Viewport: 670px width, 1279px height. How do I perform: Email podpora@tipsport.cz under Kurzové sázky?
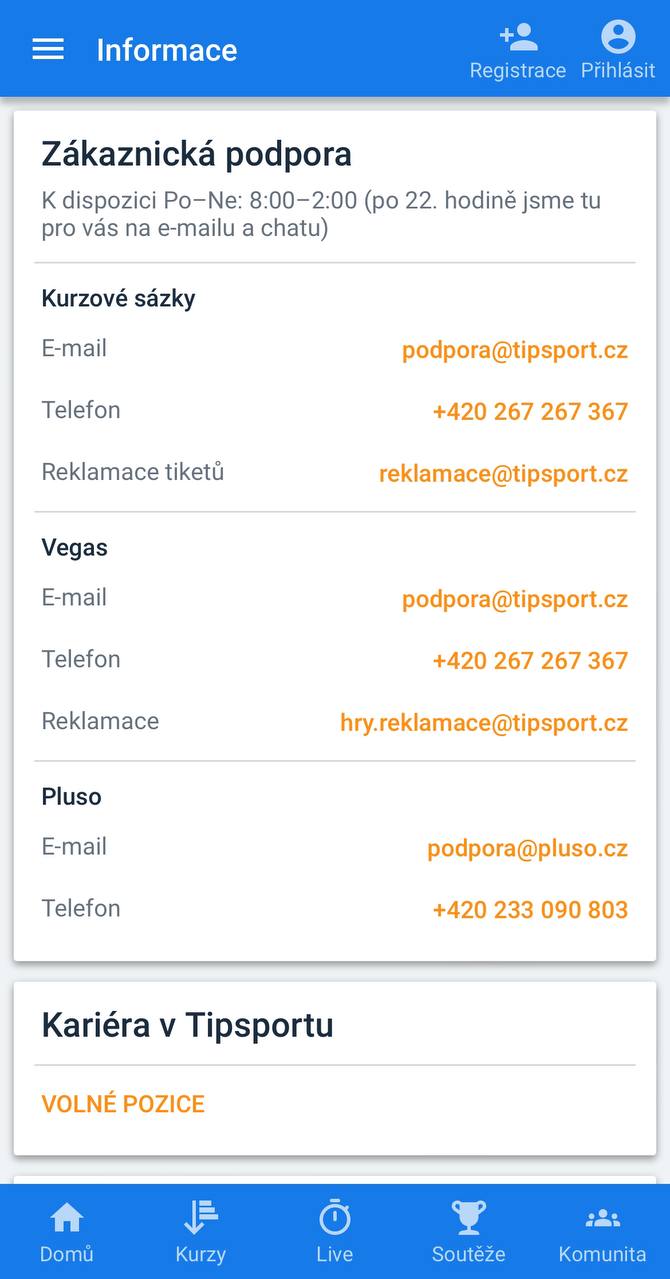click(x=515, y=350)
